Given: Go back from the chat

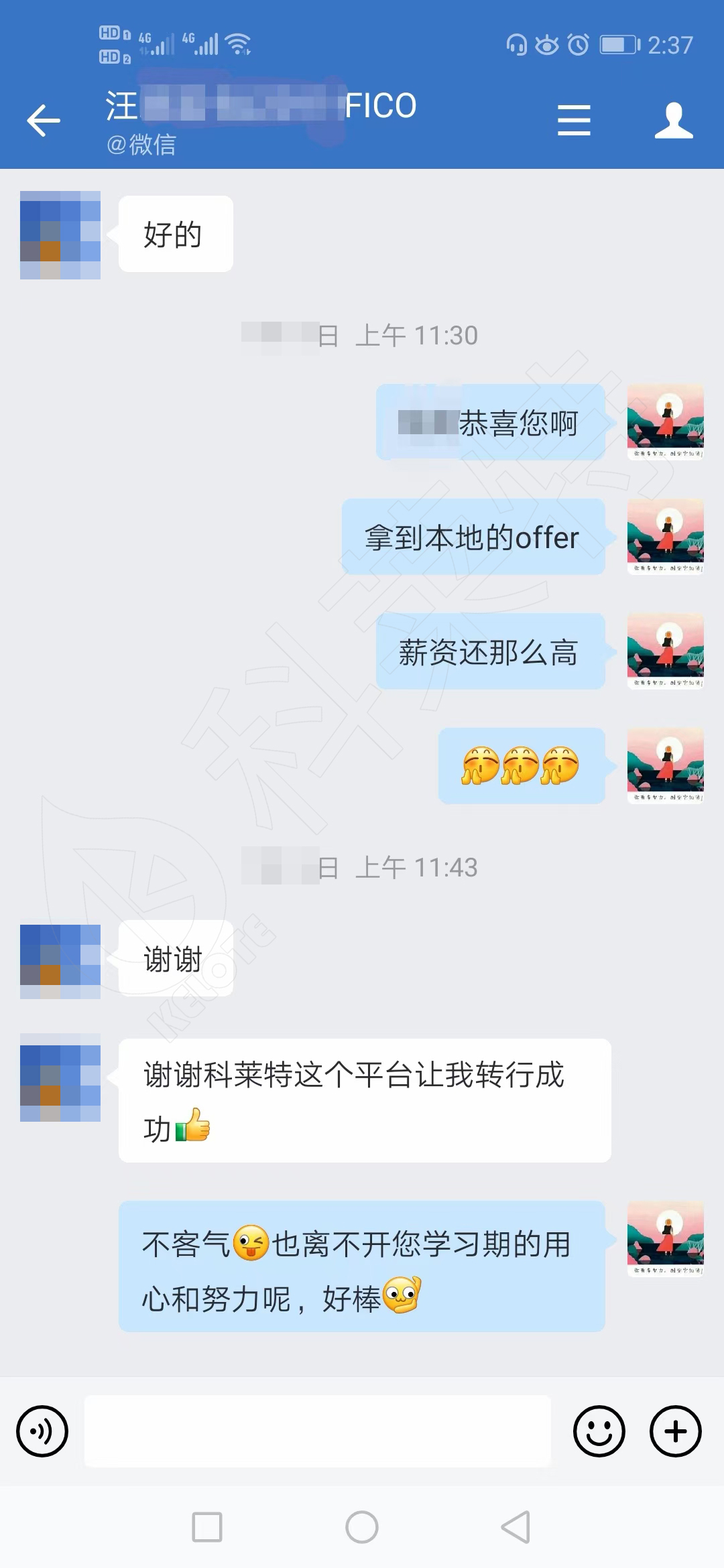Looking at the screenshot, I should pyautogui.click(x=44, y=121).
